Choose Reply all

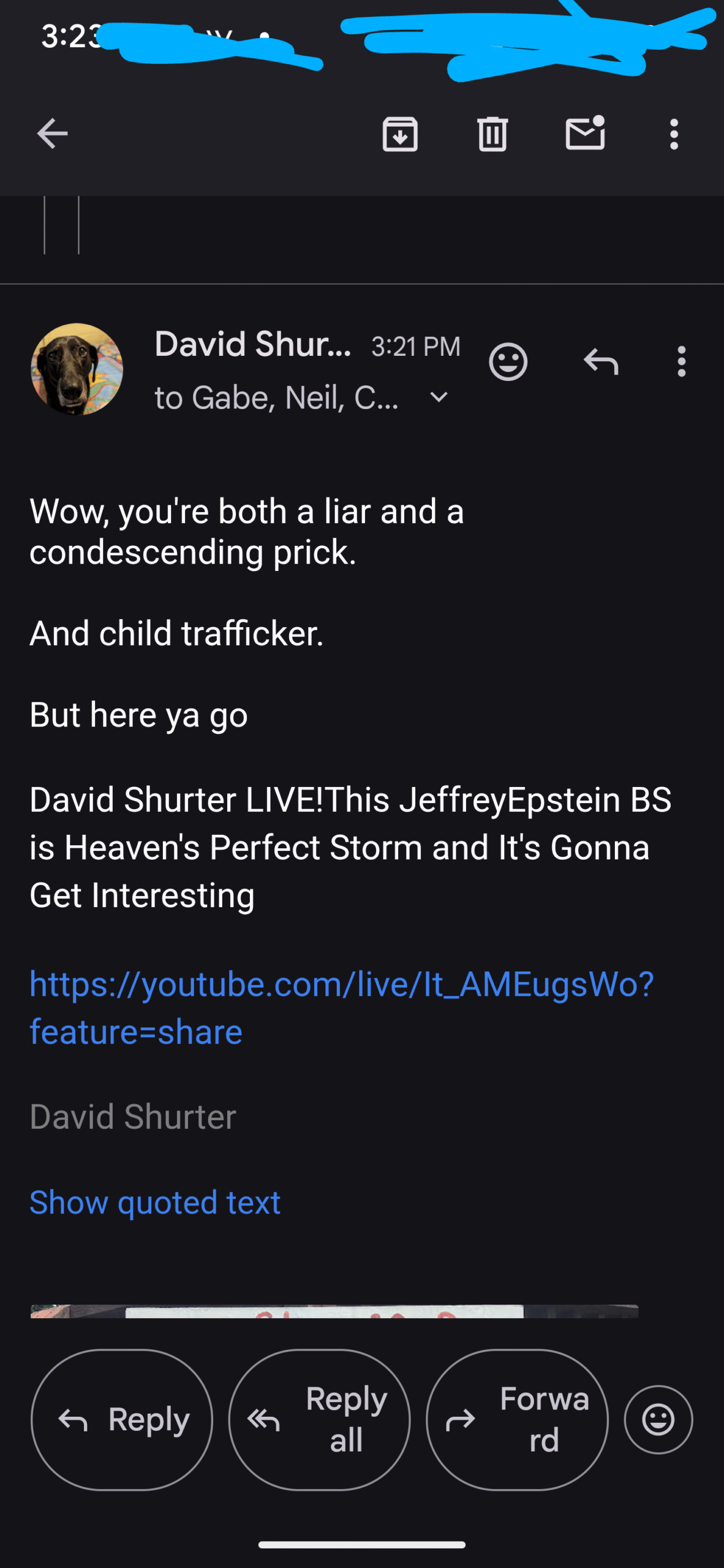(x=319, y=1420)
